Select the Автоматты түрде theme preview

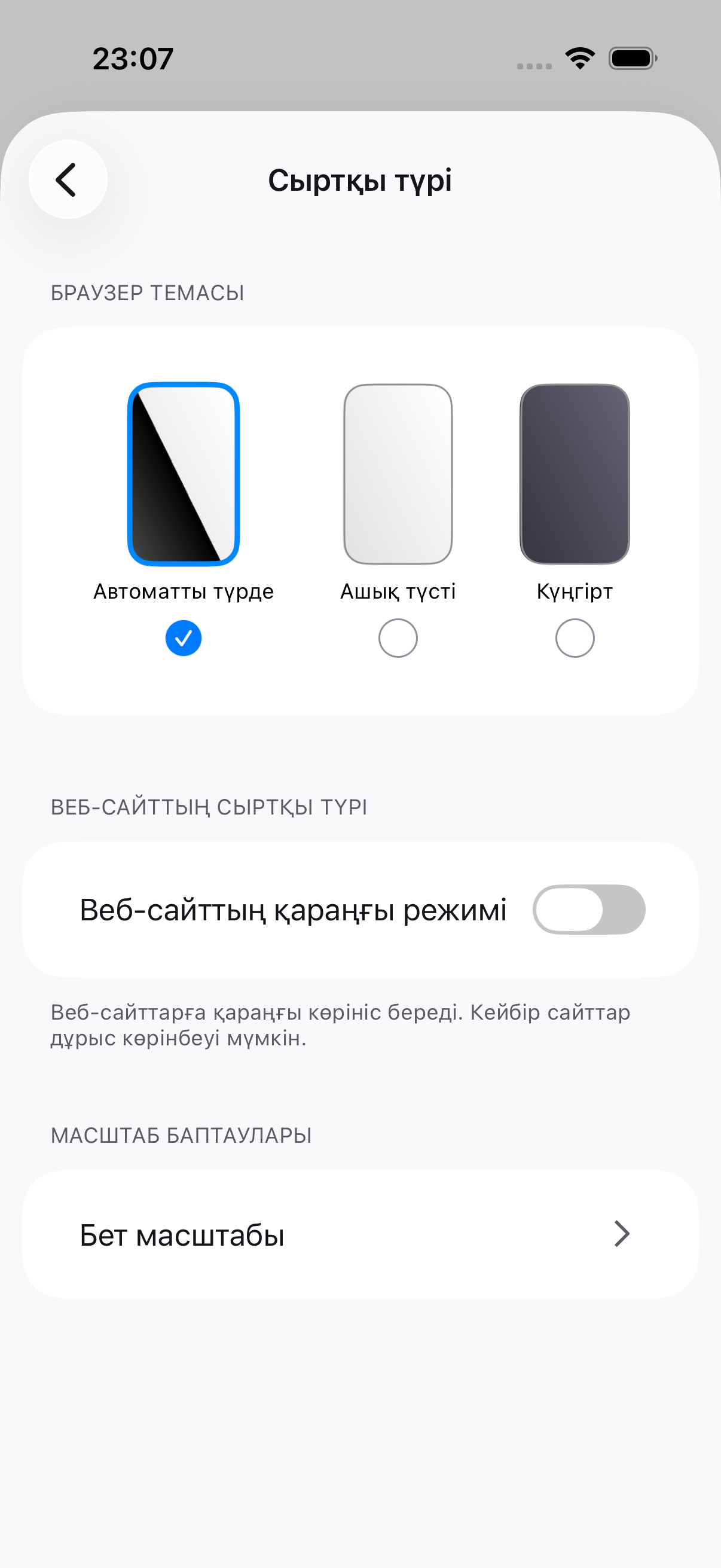[x=183, y=474]
